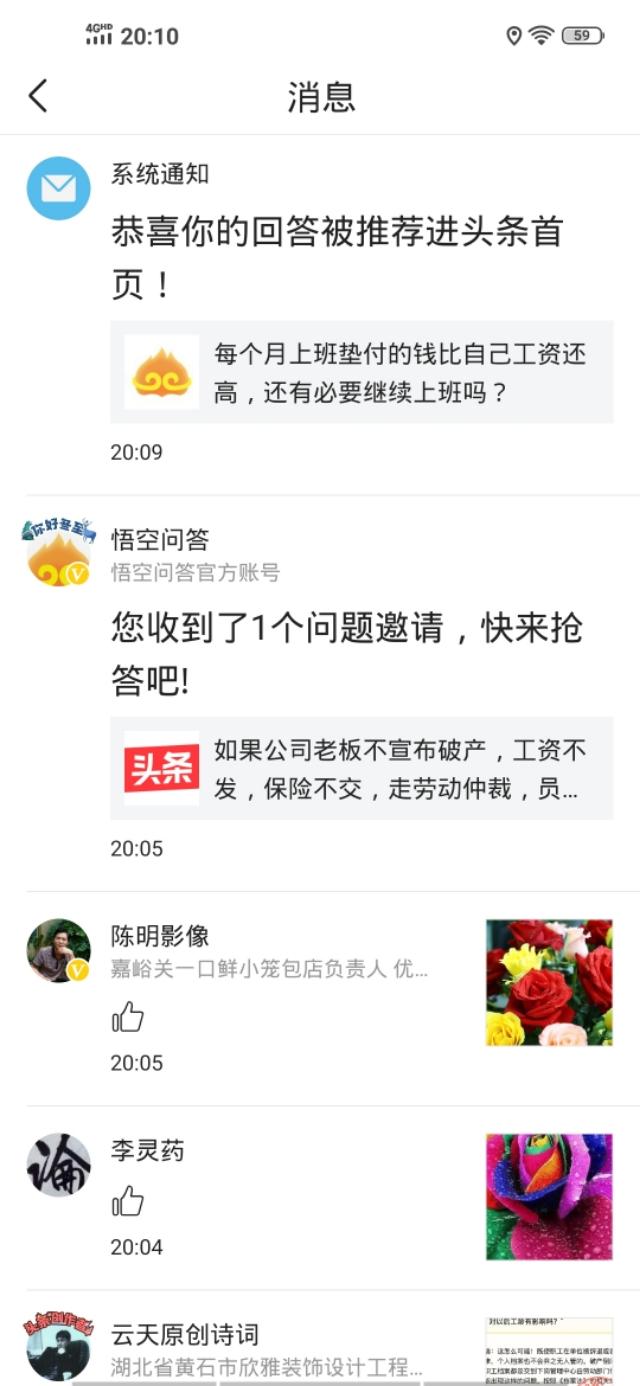
Task: Open the roses photo liked by 陈明影像
Action: coord(549,983)
